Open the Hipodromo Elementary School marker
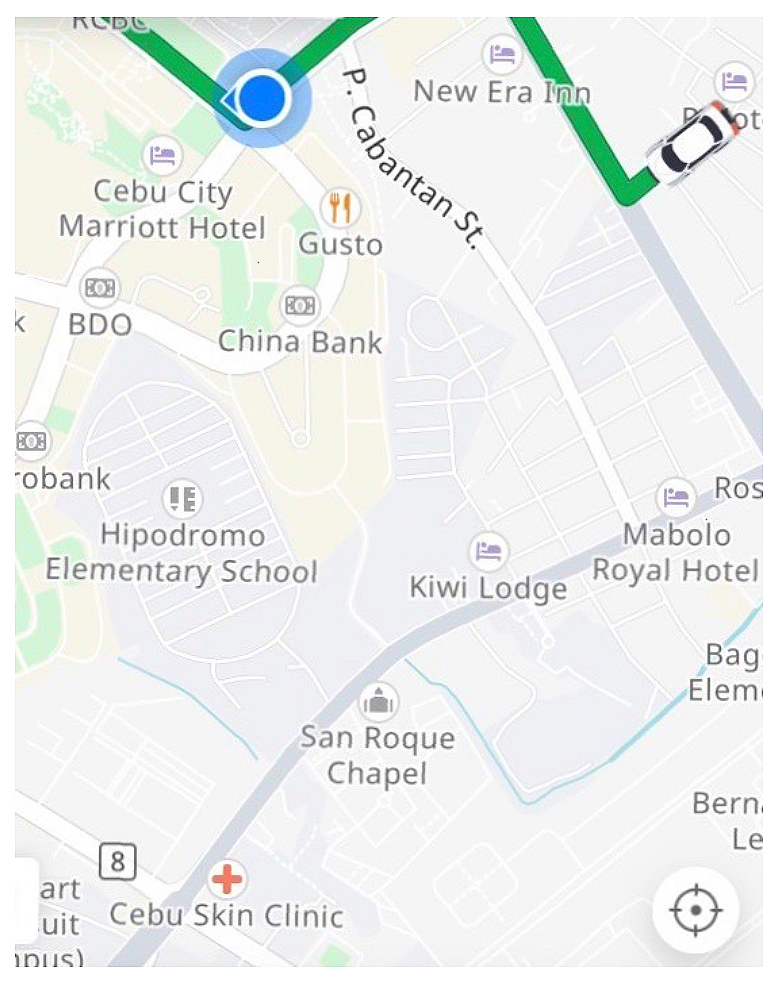776x988 pixels. click(181, 497)
